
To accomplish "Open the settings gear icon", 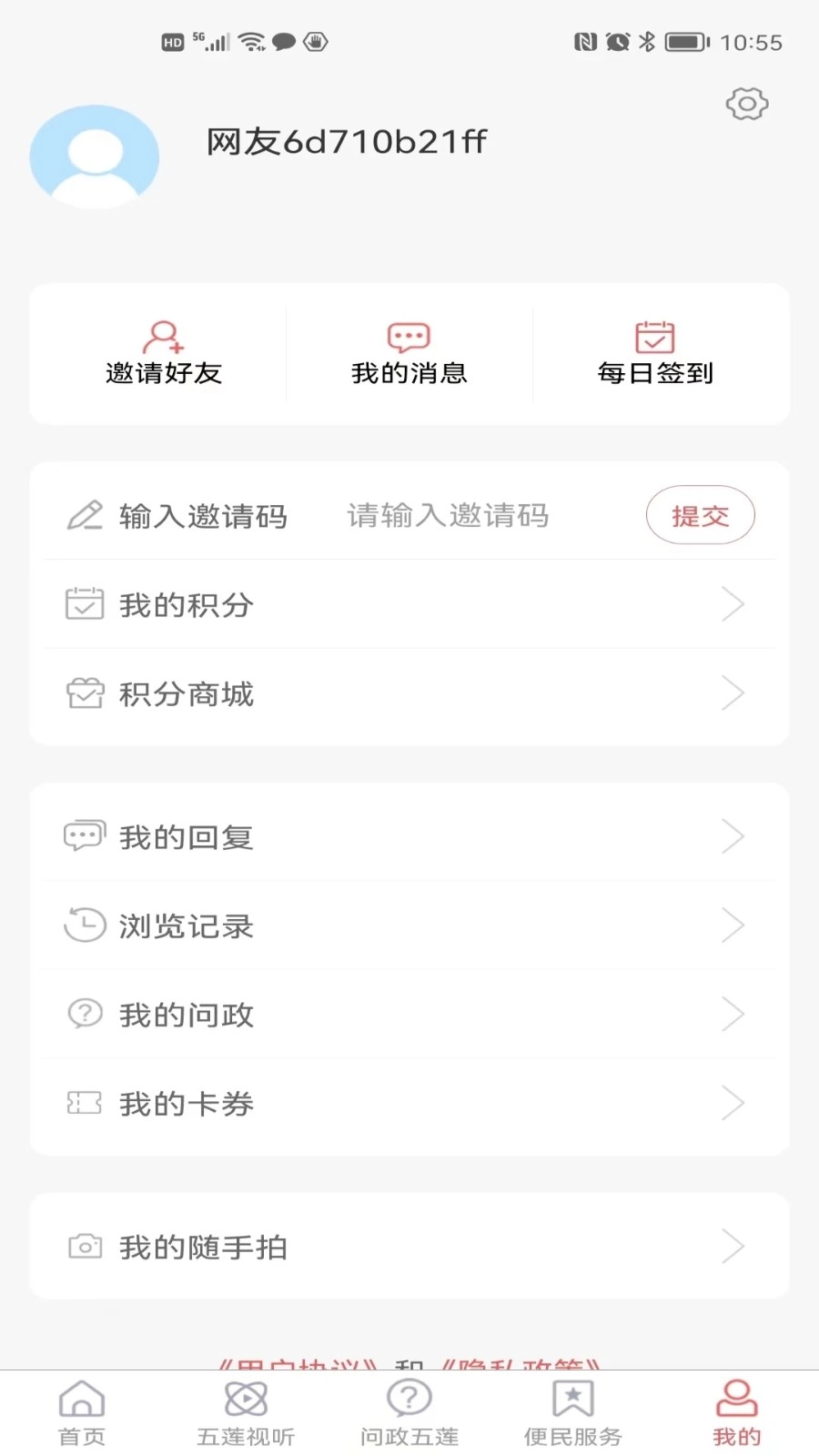I will [x=746, y=104].
